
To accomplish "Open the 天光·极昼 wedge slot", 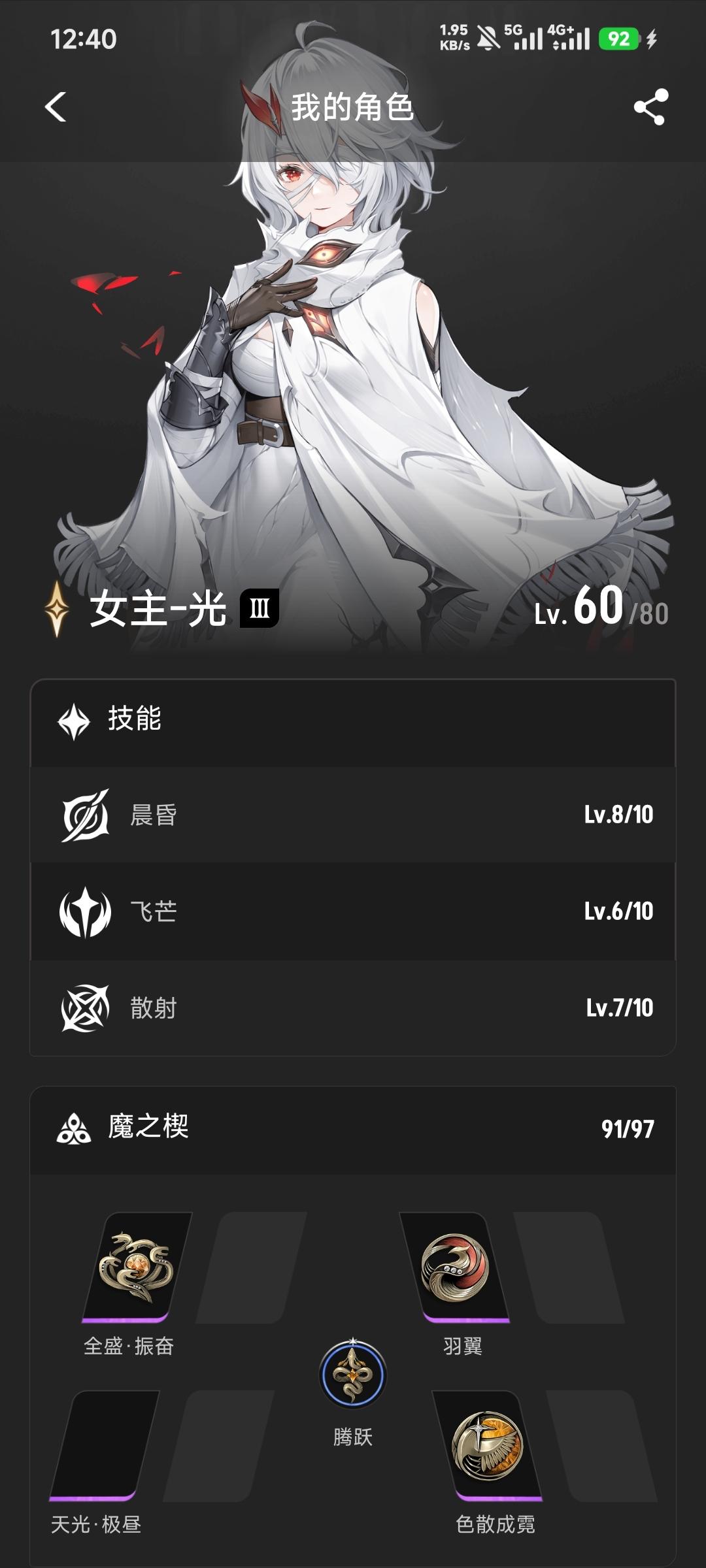I will click(x=105, y=1445).
